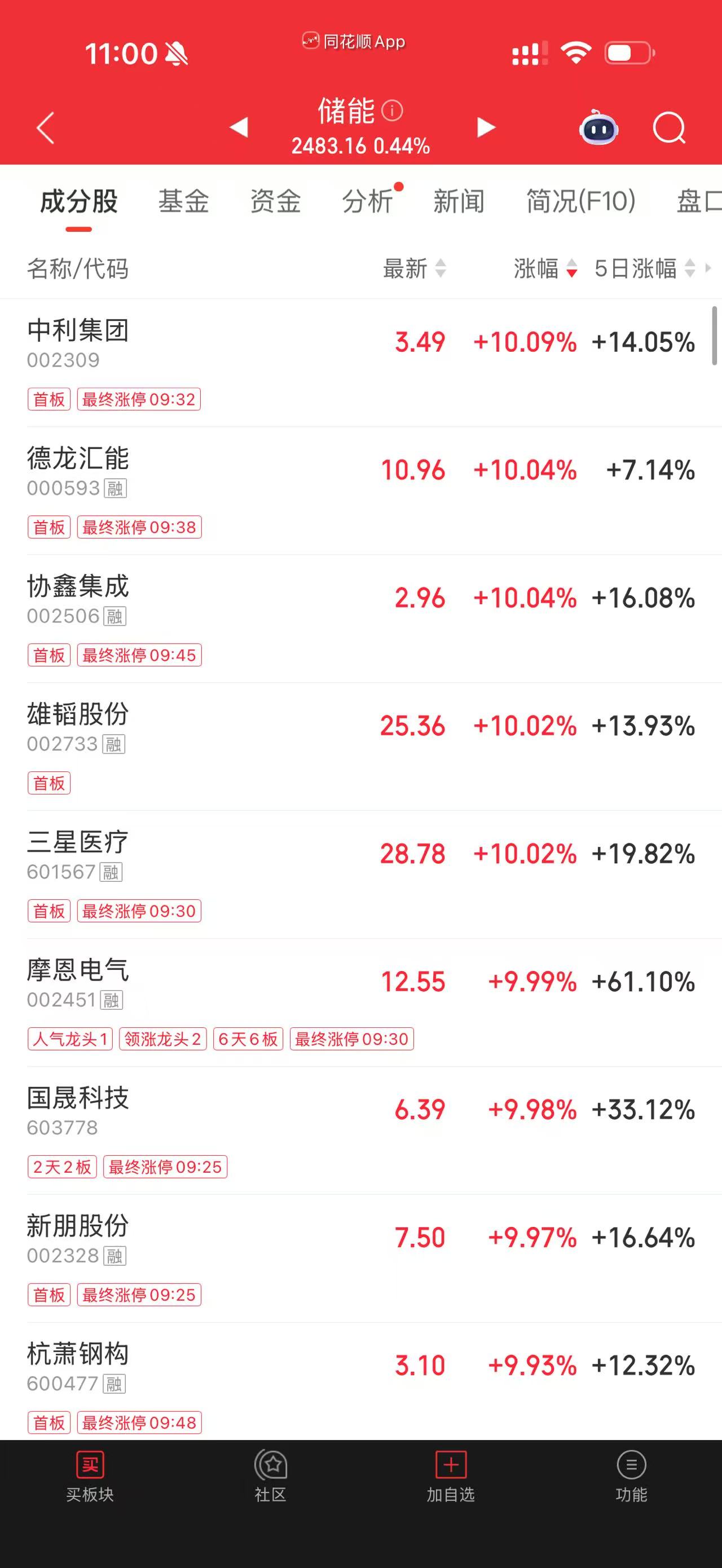
Task: Sort the list by 5日涨幅
Action: (x=644, y=268)
